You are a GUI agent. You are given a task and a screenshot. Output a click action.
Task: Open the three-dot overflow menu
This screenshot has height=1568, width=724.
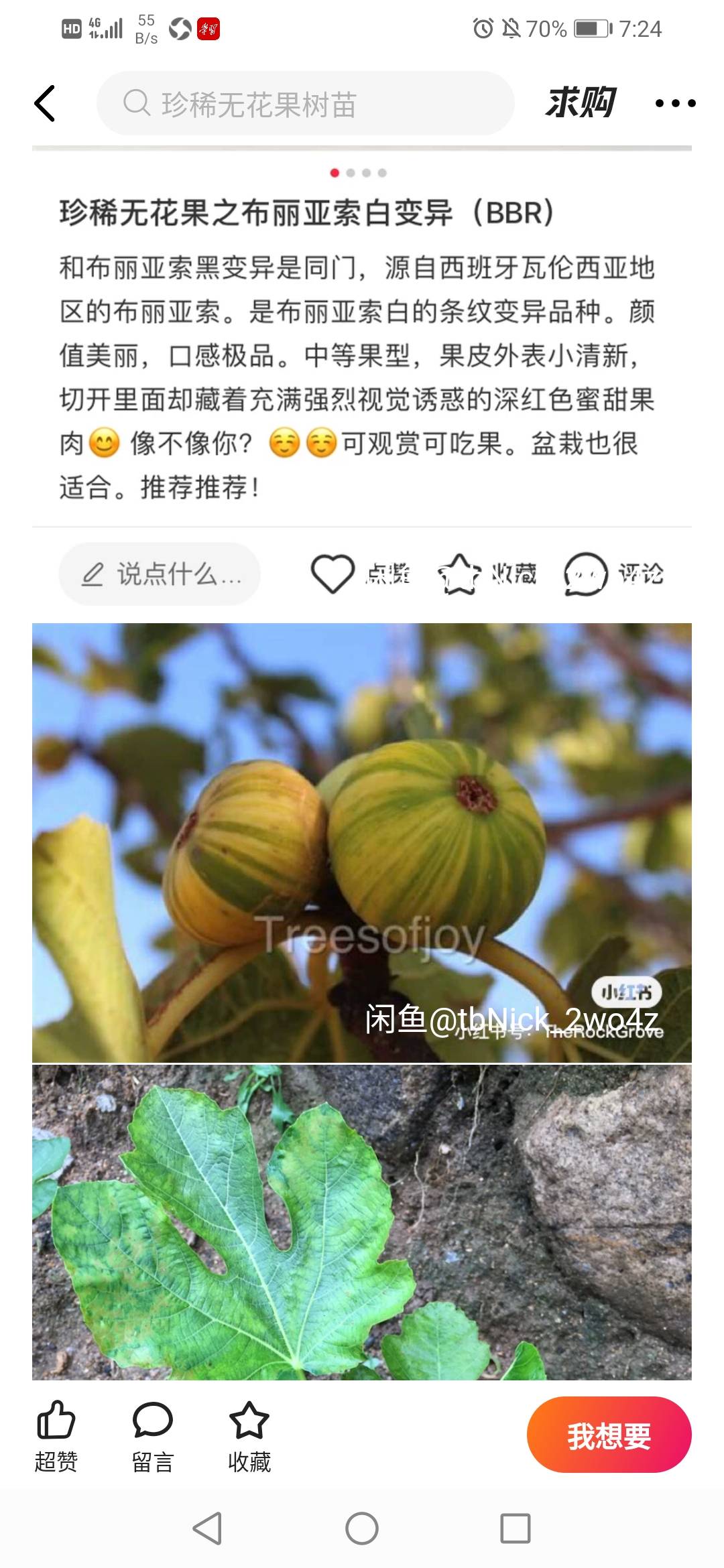[675, 103]
